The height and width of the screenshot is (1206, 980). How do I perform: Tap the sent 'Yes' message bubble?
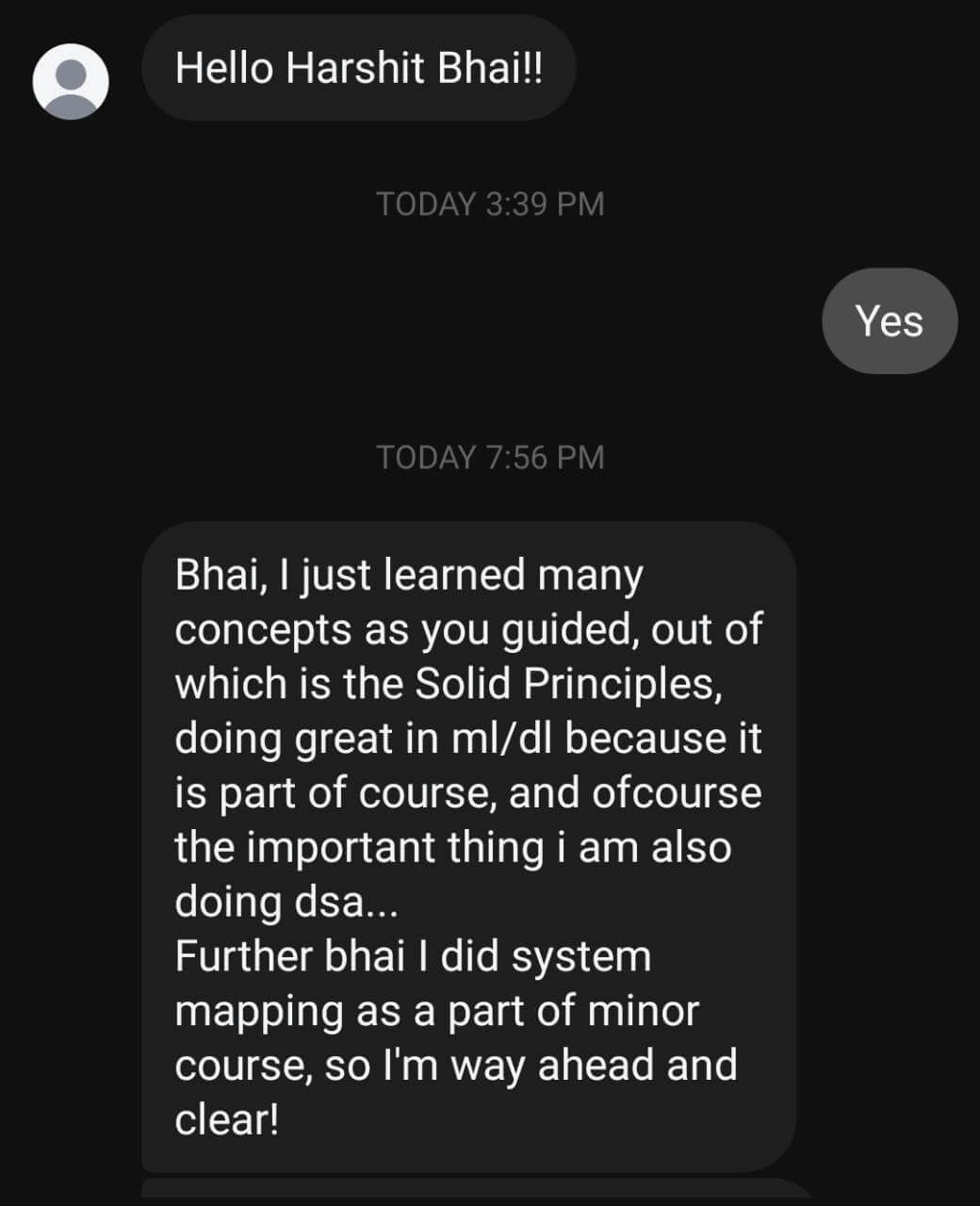pyautogui.click(x=889, y=321)
